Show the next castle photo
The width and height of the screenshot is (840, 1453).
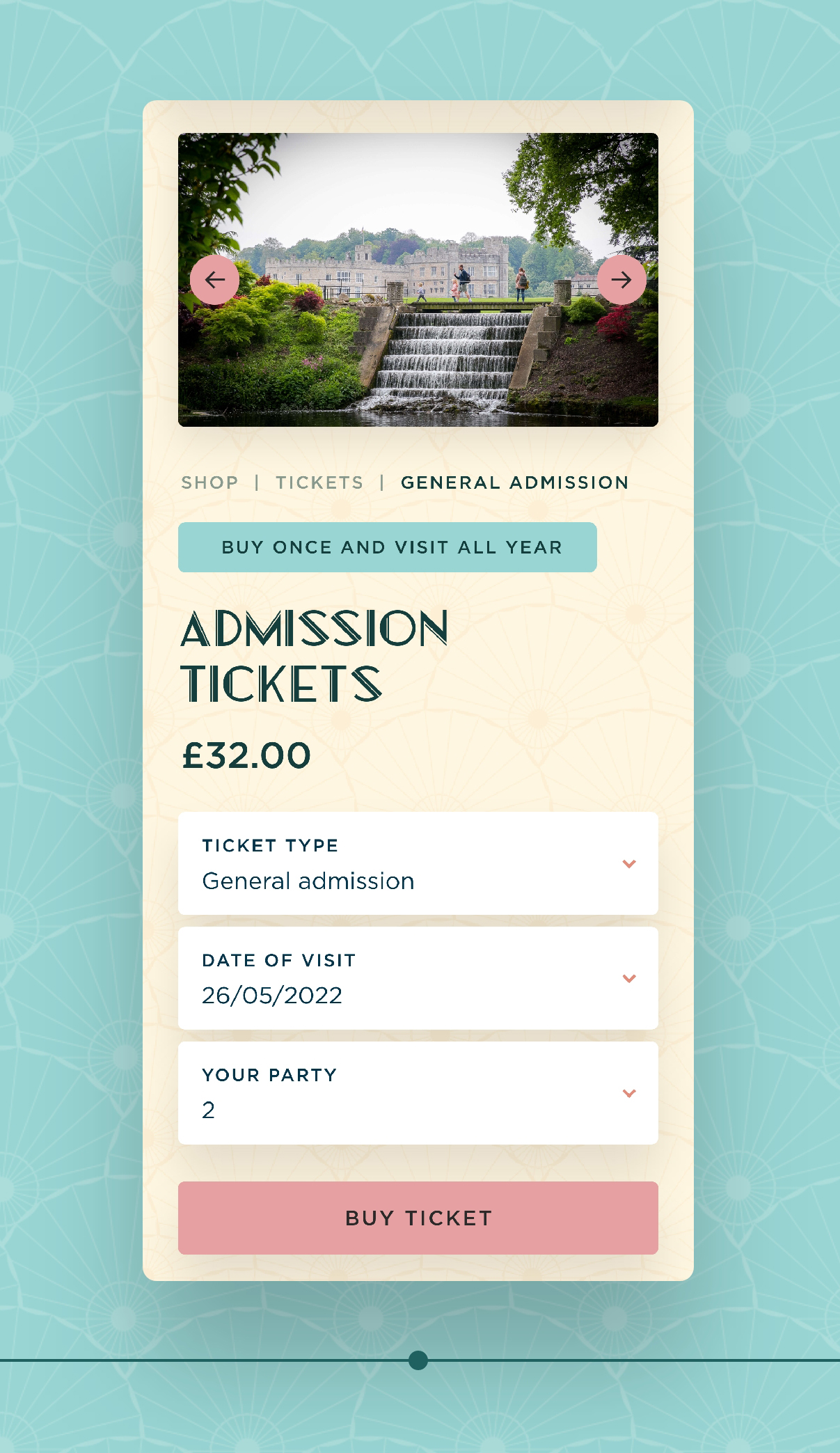coord(621,280)
